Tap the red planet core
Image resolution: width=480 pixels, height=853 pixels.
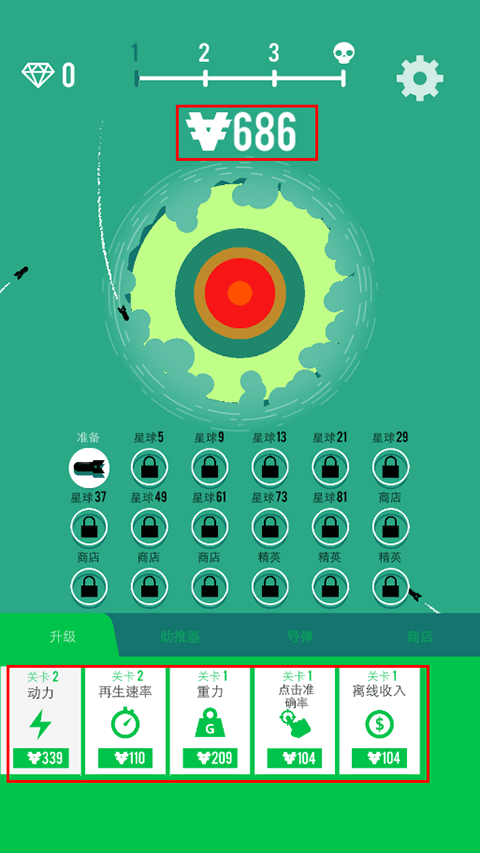click(x=240, y=293)
